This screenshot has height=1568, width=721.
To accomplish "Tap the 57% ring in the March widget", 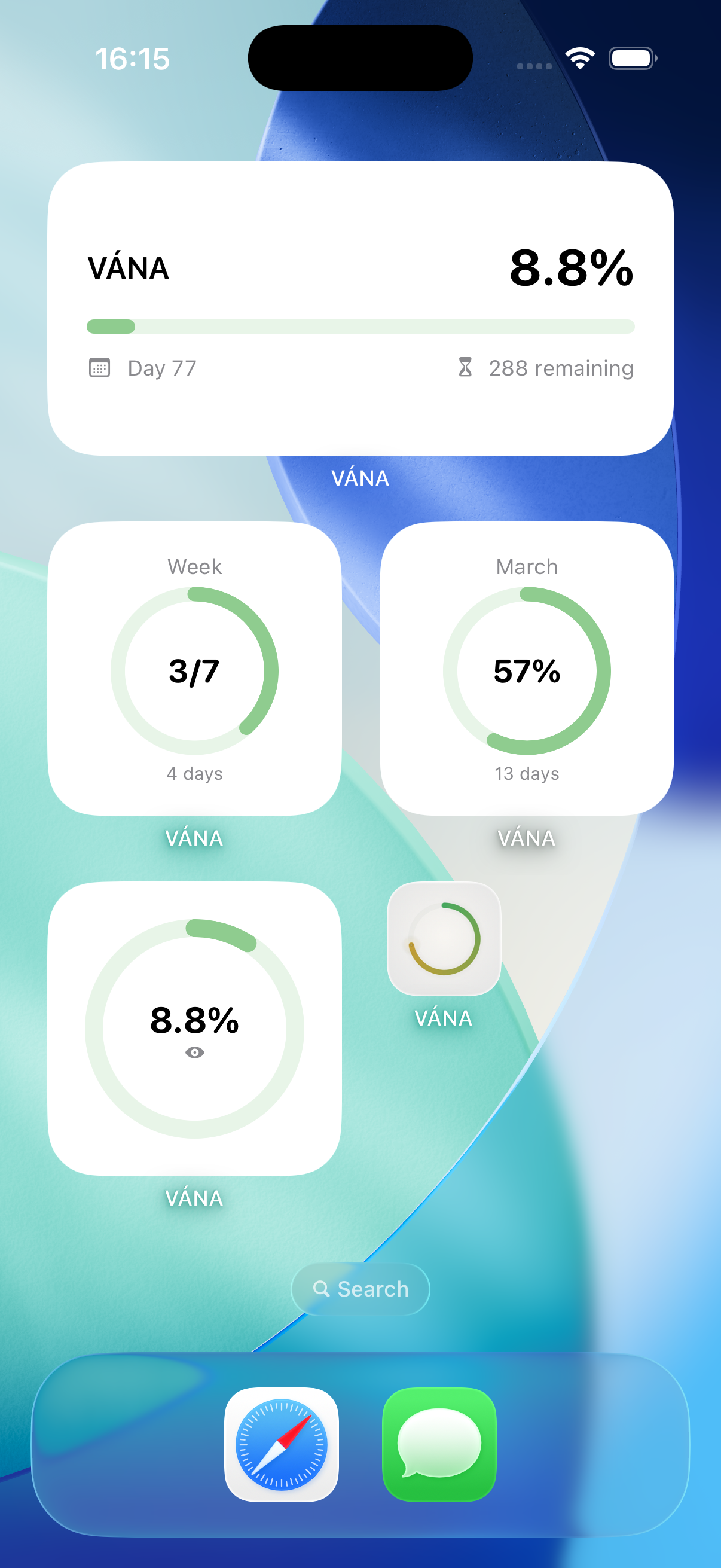I will (527, 673).
